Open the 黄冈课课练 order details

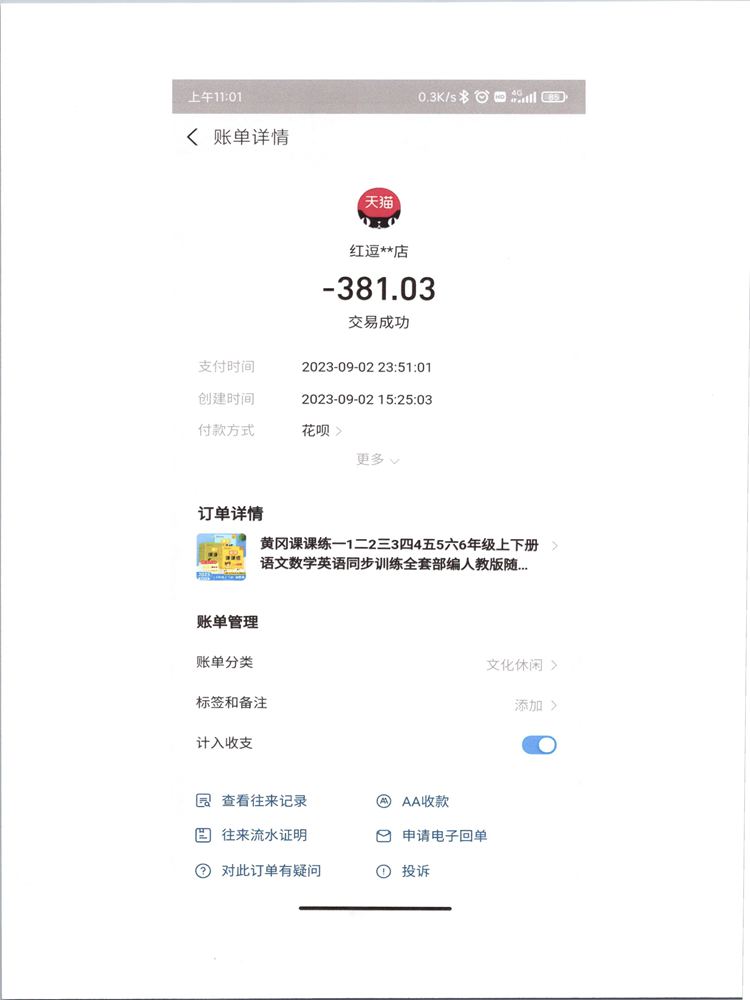[x=380, y=555]
